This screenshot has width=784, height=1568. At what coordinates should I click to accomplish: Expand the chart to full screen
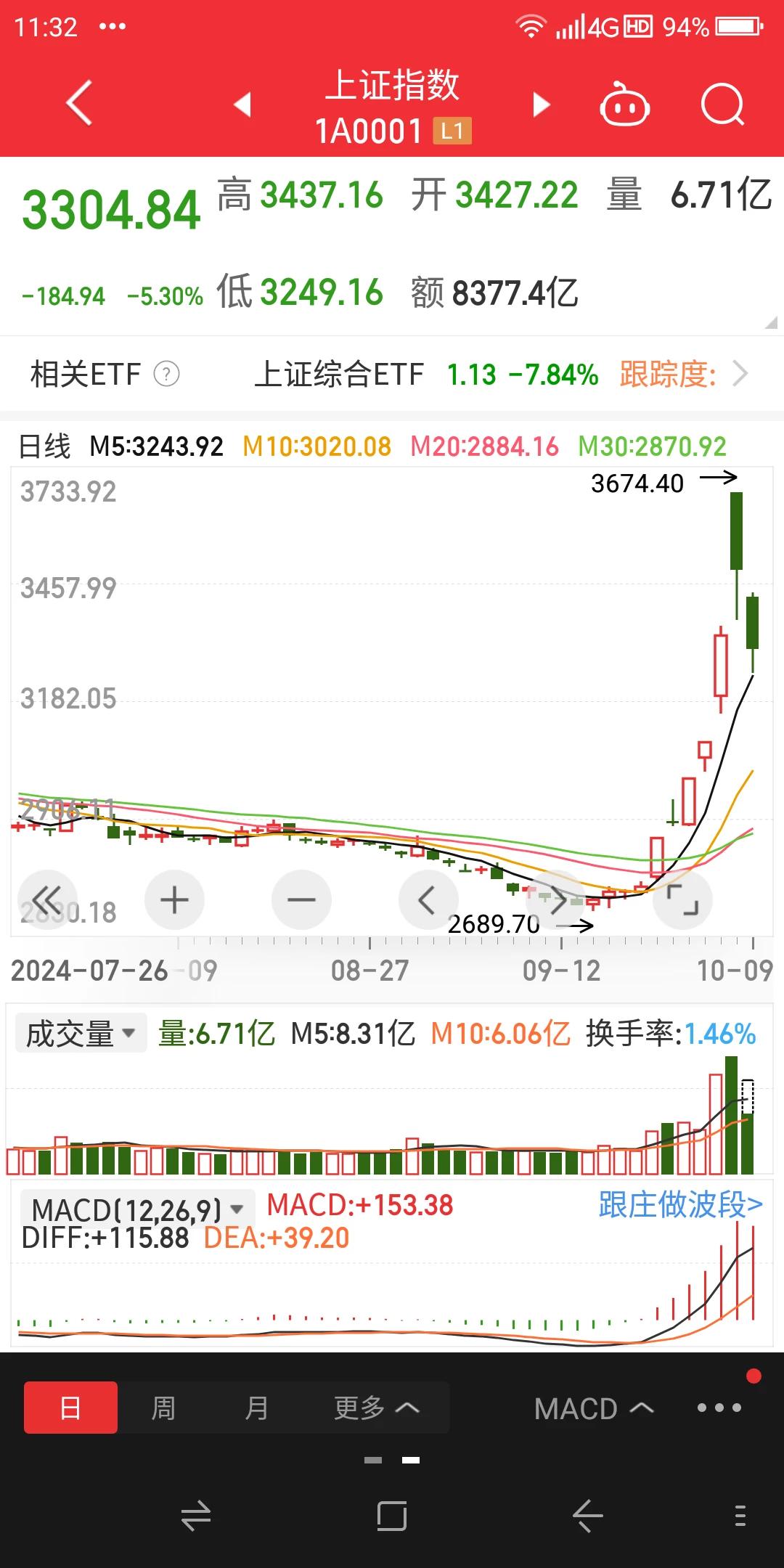pos(682,900)
